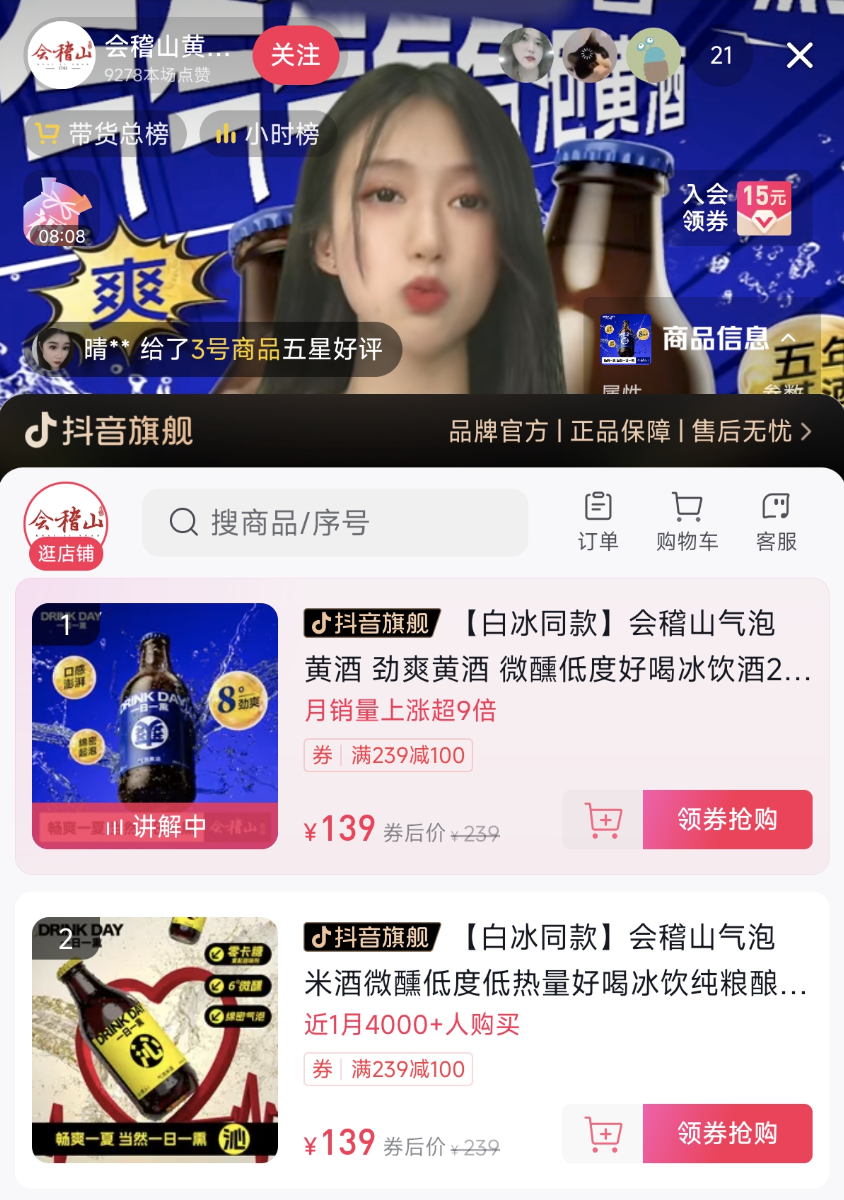
Task: Follow the 会稽山 livestream with 关注
Action: [x=295, y=56]
